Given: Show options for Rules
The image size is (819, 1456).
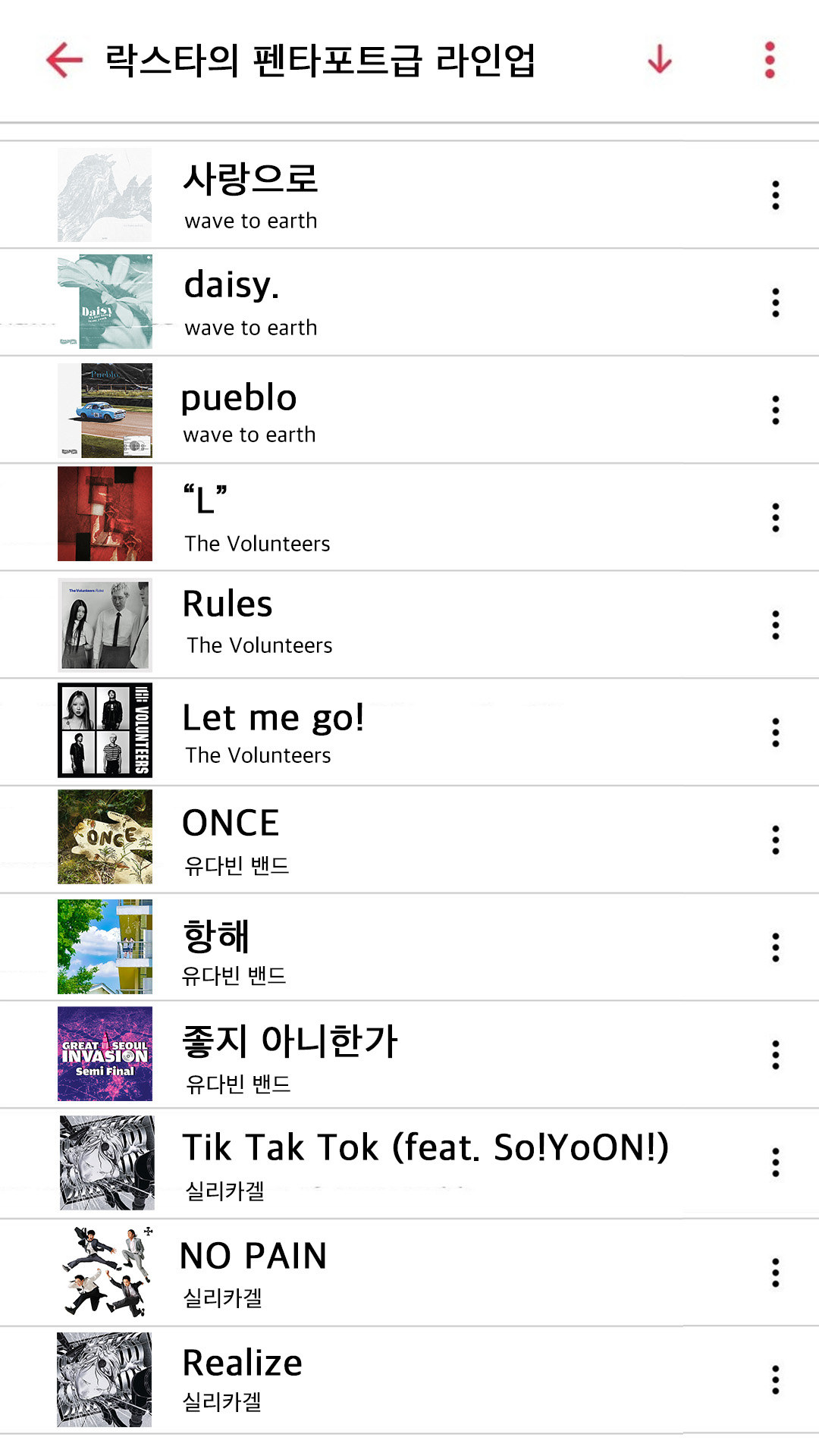Looking at the screenshot, I should (775, 625).
